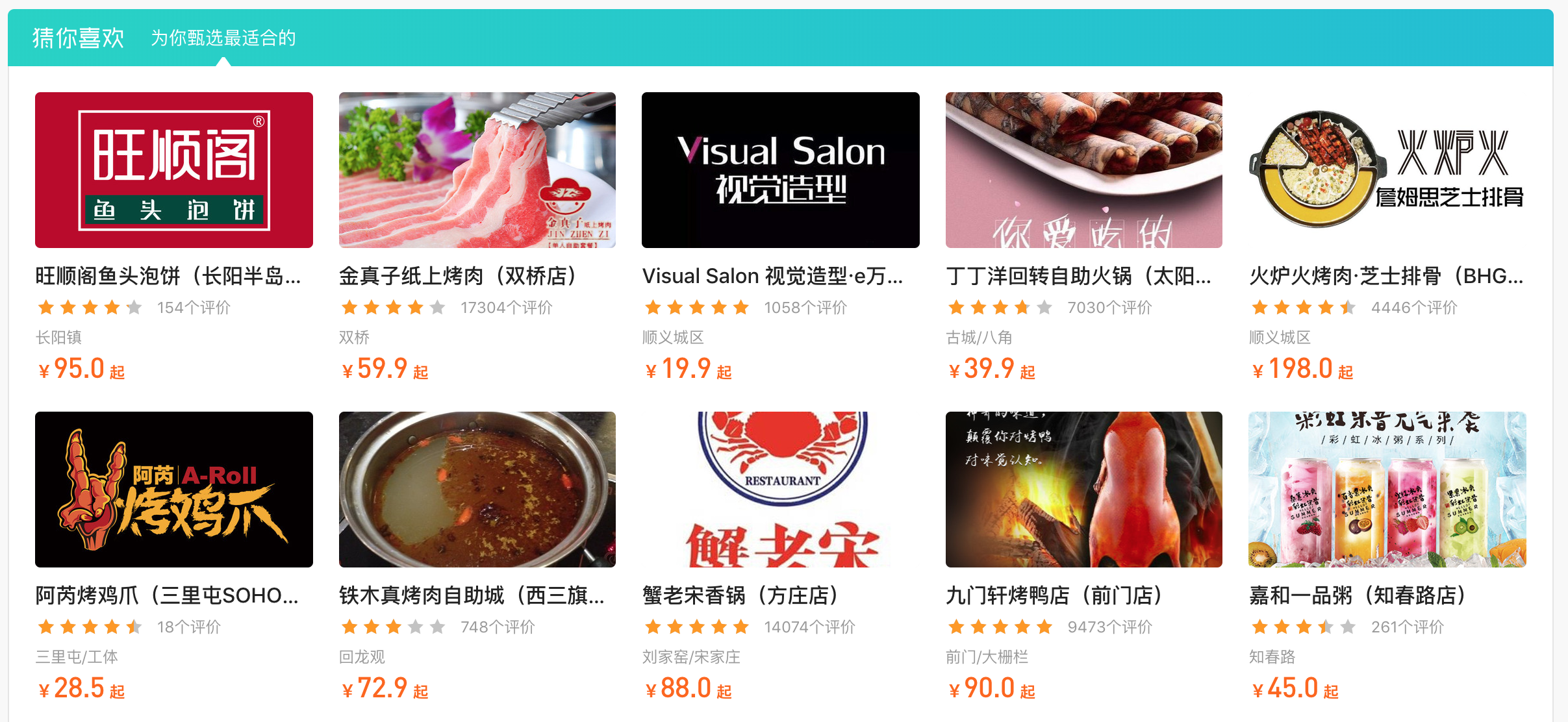Image resolution: width=1568 pixels, height=722 pixels.
Task: Open 丁丁洋回转自助火锅 card
Action: click(1083, 170)
